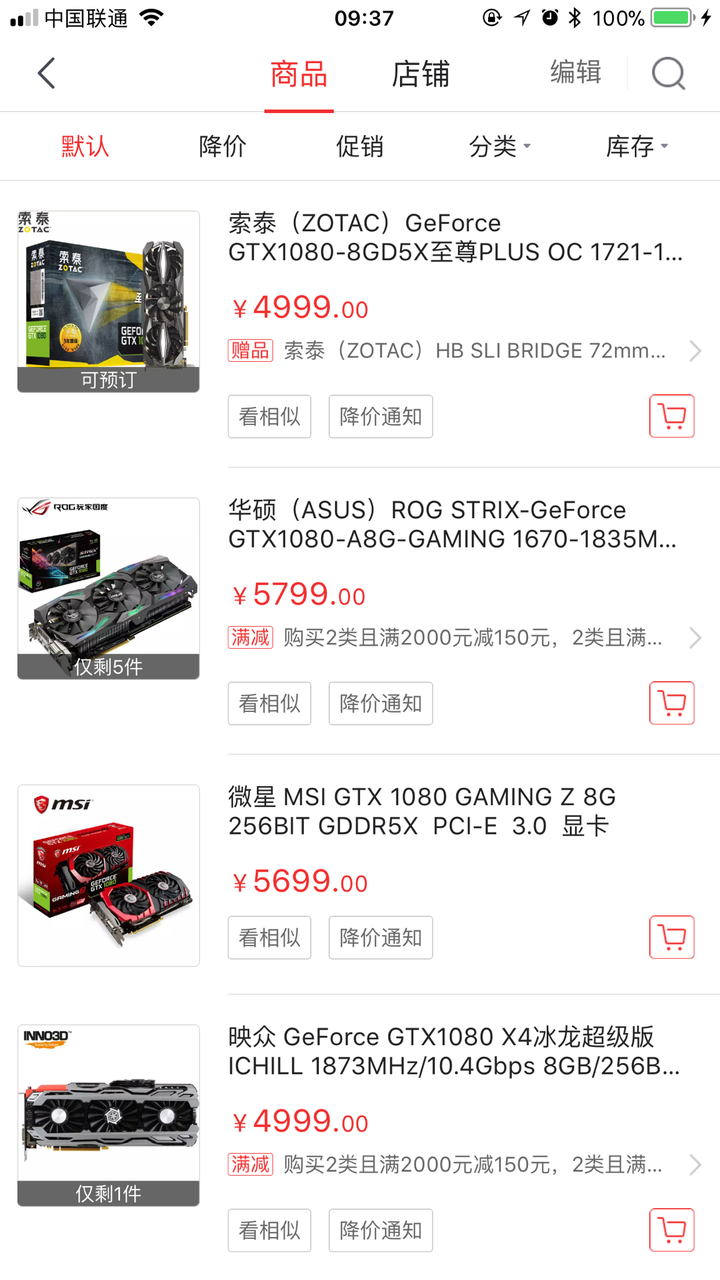Click 看相似 under the MSI card
This screenshot has height=1280, width=720.
[269, 937]
